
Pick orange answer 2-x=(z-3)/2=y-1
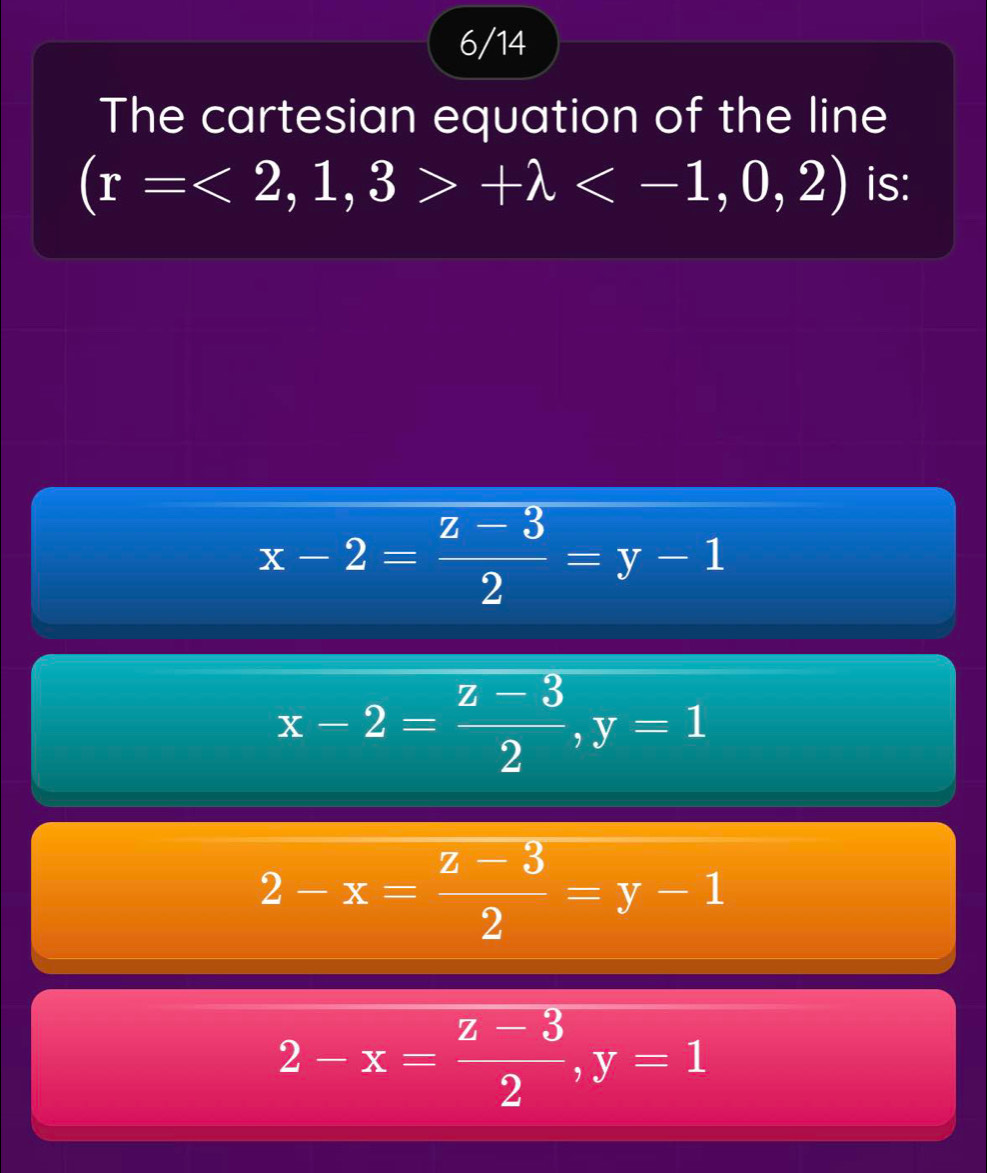click(493, 893)
